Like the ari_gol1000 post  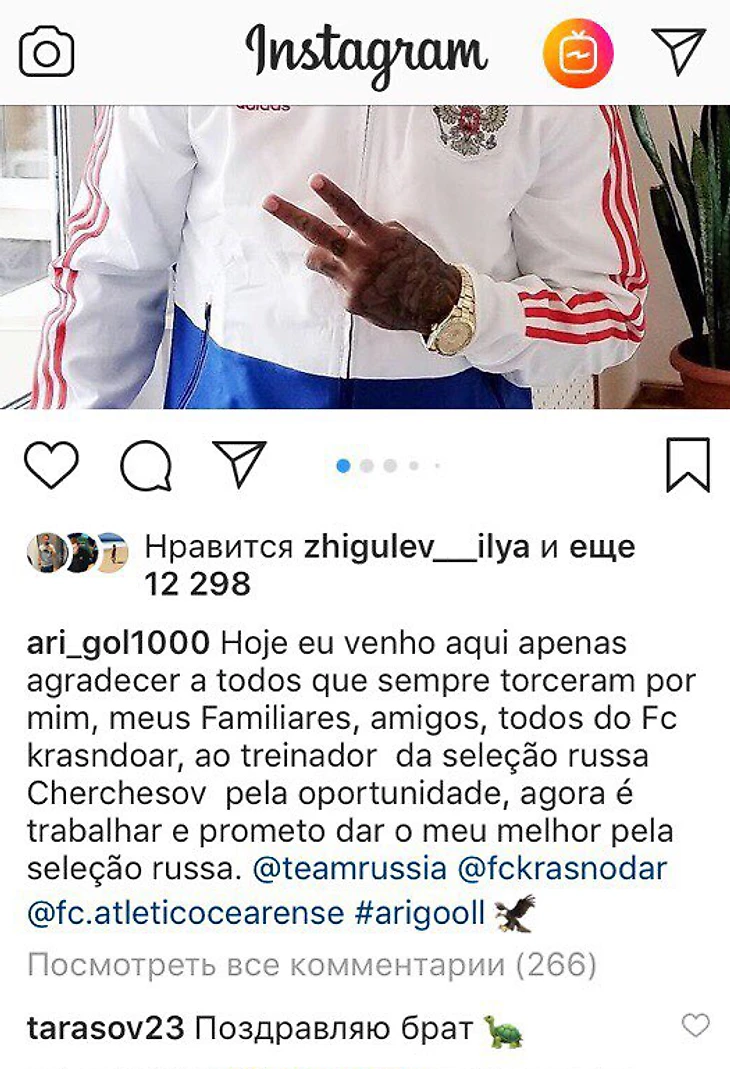pos(51,466)
